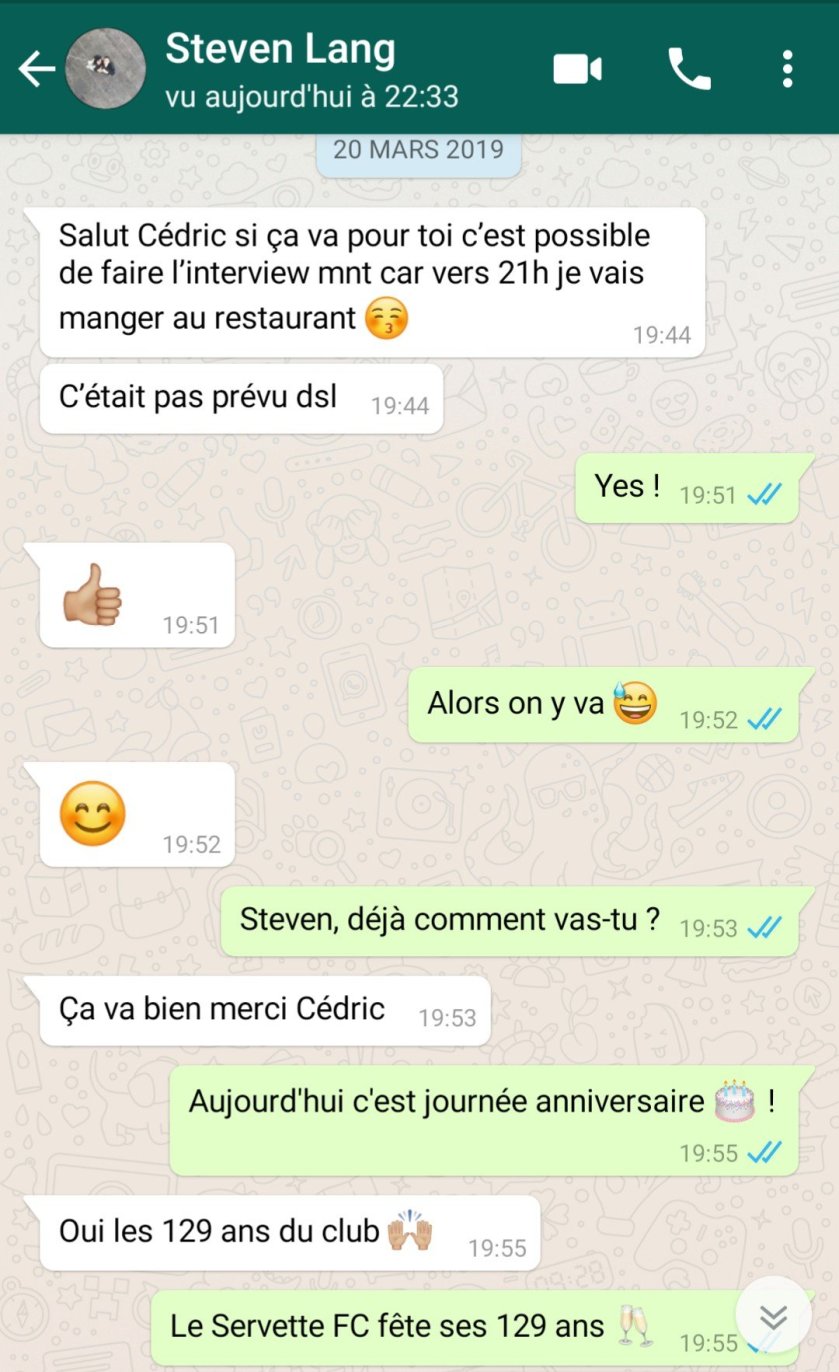
Task: View Steven Lang's profile picture
Action: (105, 69)
